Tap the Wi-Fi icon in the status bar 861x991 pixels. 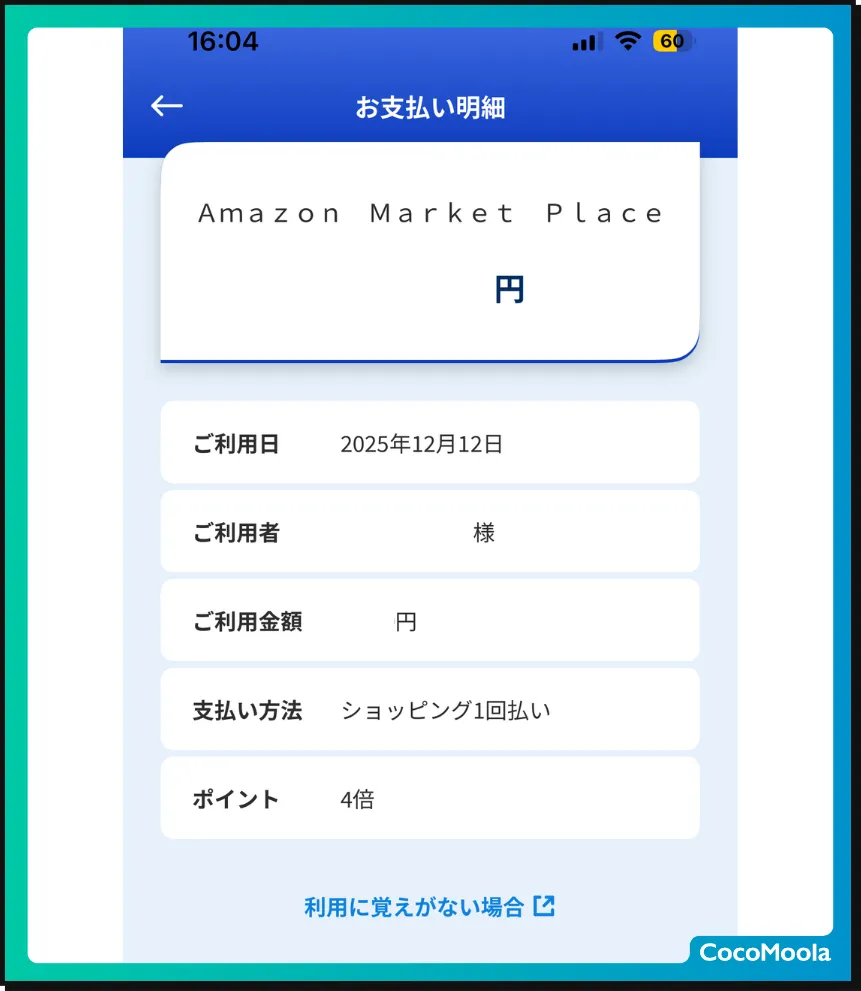pos(627,41)
